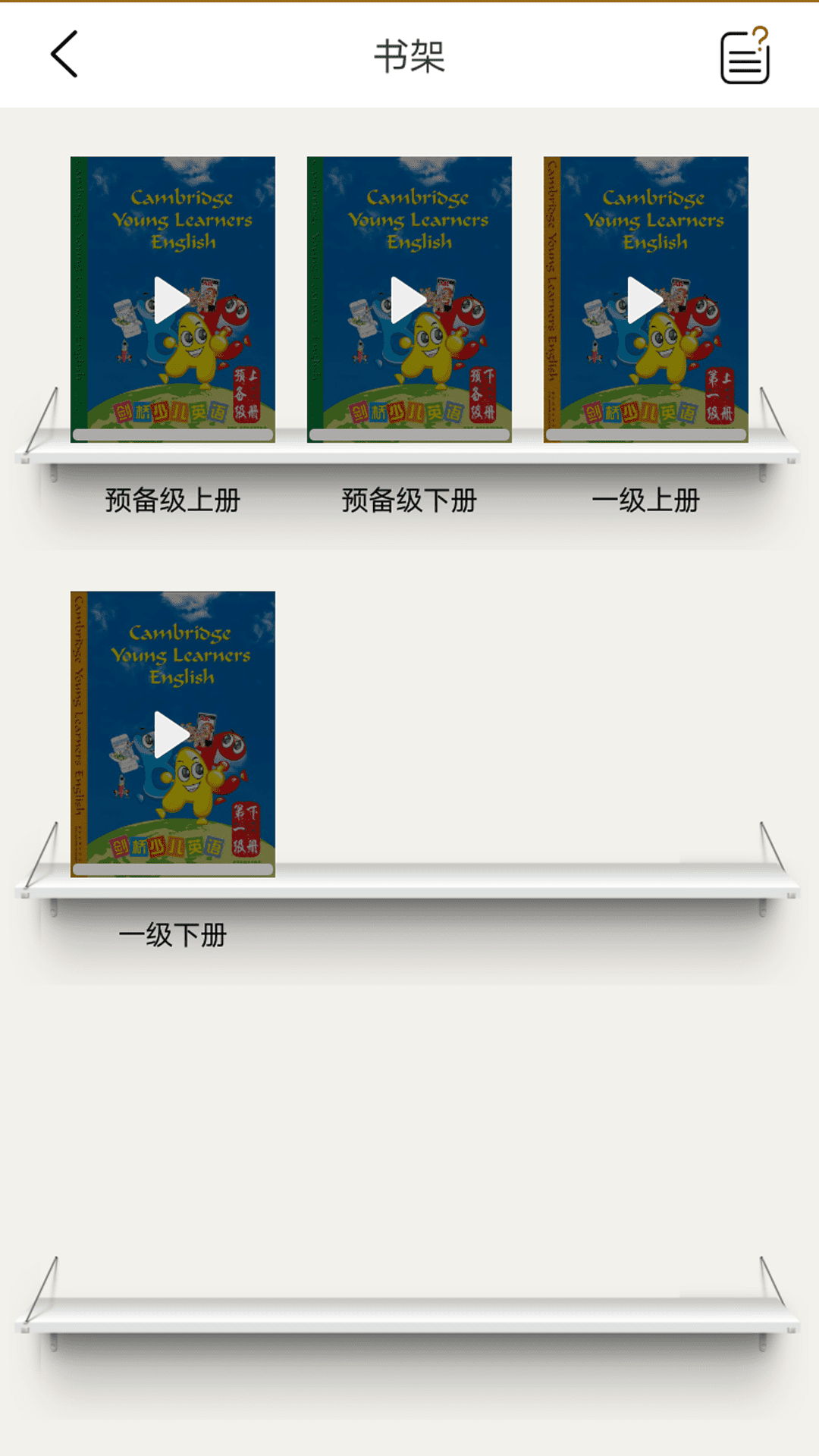819x1456 pixels.
Task: Tap the play icon on 预备级下册
Action: pyautogui.click(x=409, y=299)
